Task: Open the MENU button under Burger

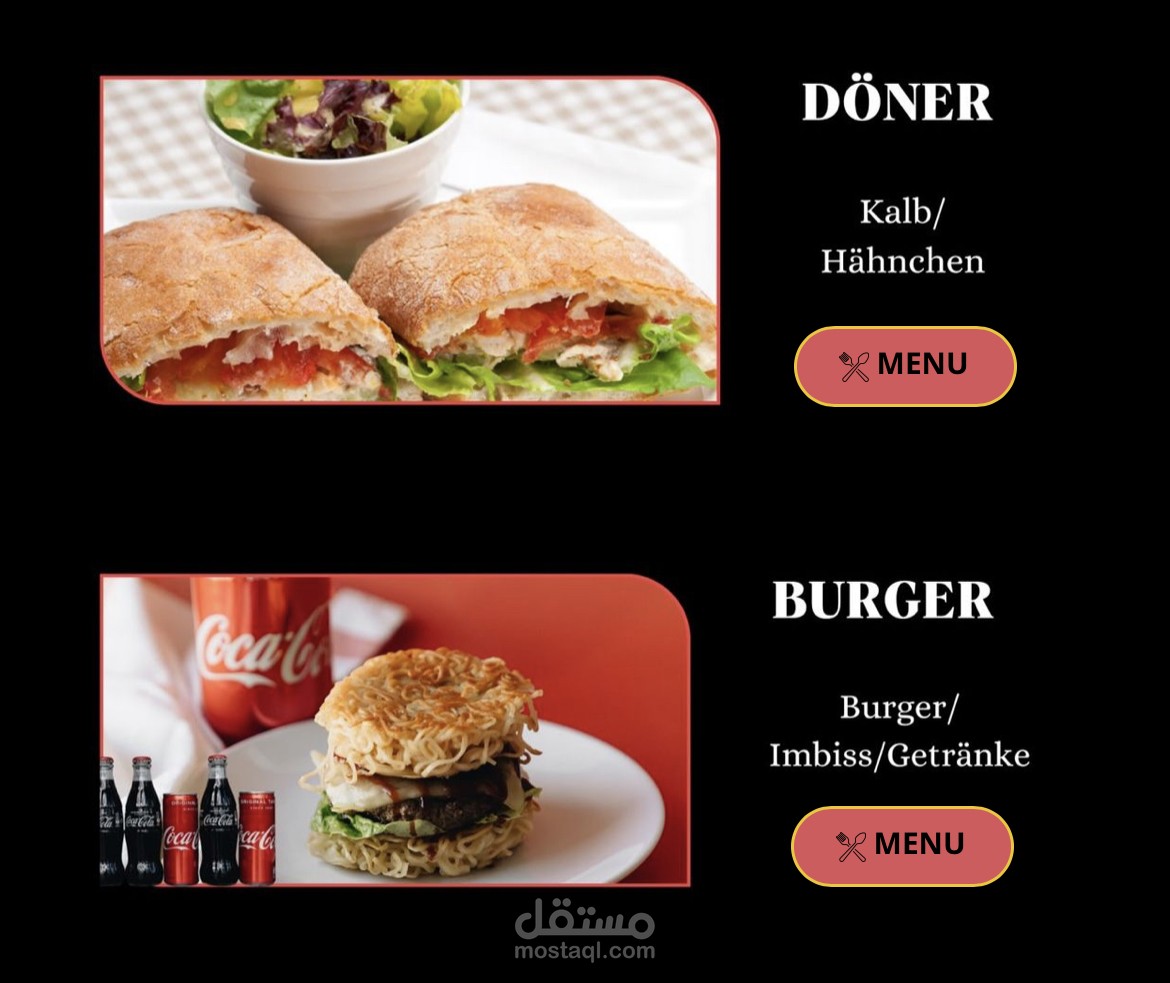Action: (x=902, y=846)
